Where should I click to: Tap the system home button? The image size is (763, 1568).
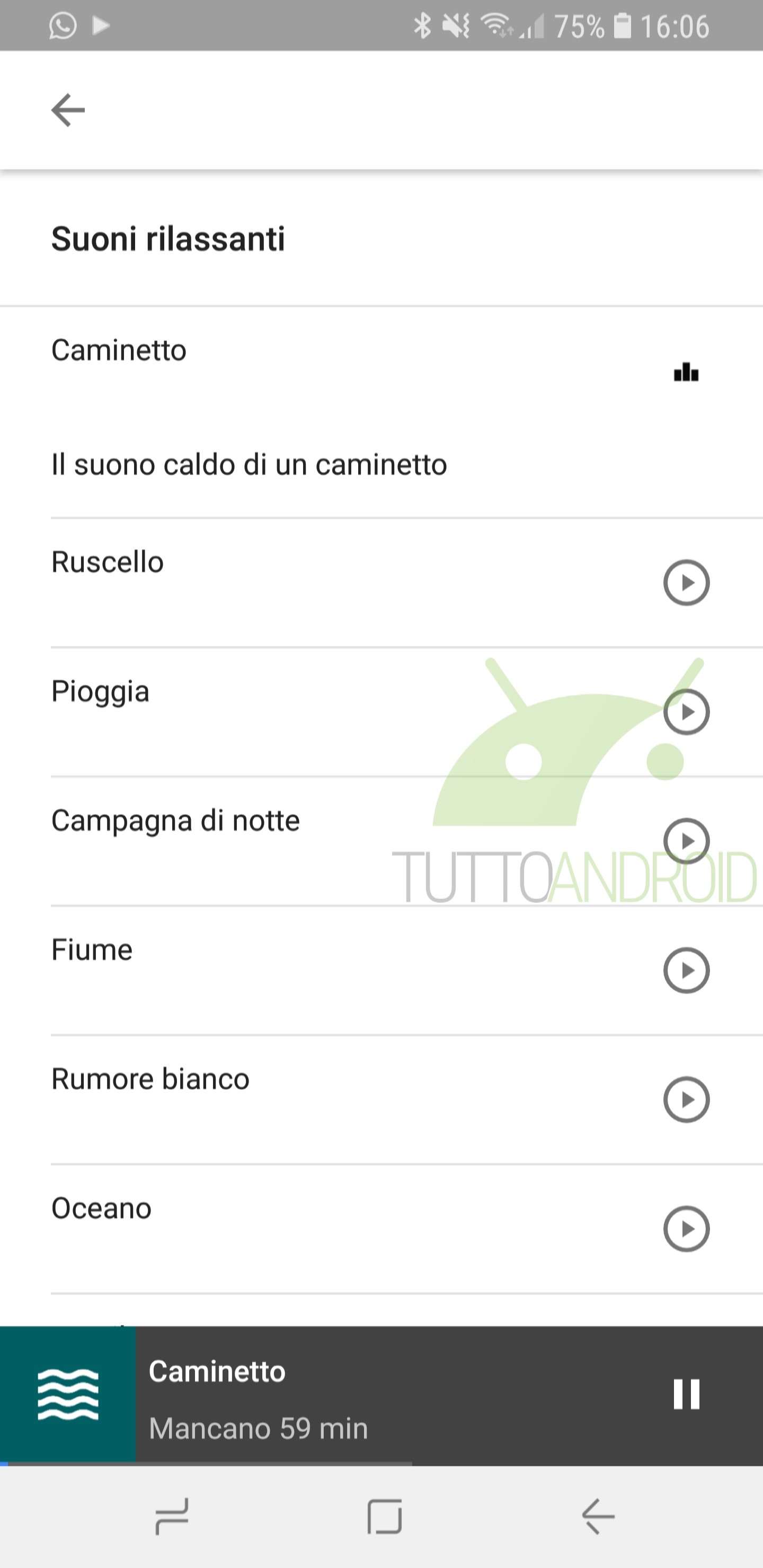[384, 1516]
